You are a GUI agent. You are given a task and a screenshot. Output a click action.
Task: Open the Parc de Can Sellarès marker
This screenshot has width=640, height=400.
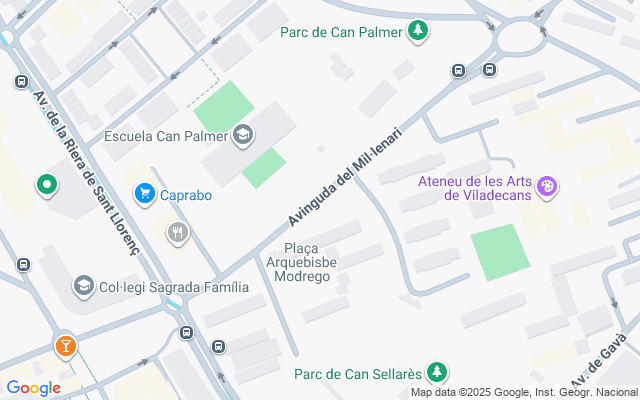[x=436, y=373]
